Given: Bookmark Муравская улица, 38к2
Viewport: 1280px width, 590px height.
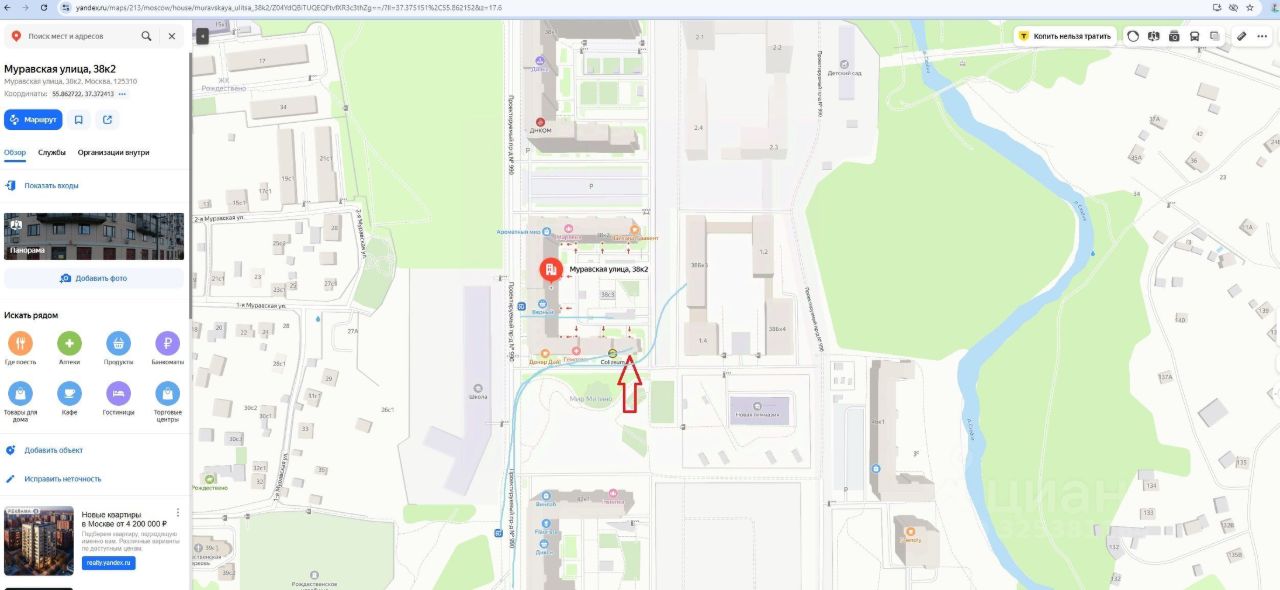Looking at the screenshot, I should [x=78, y=120].
